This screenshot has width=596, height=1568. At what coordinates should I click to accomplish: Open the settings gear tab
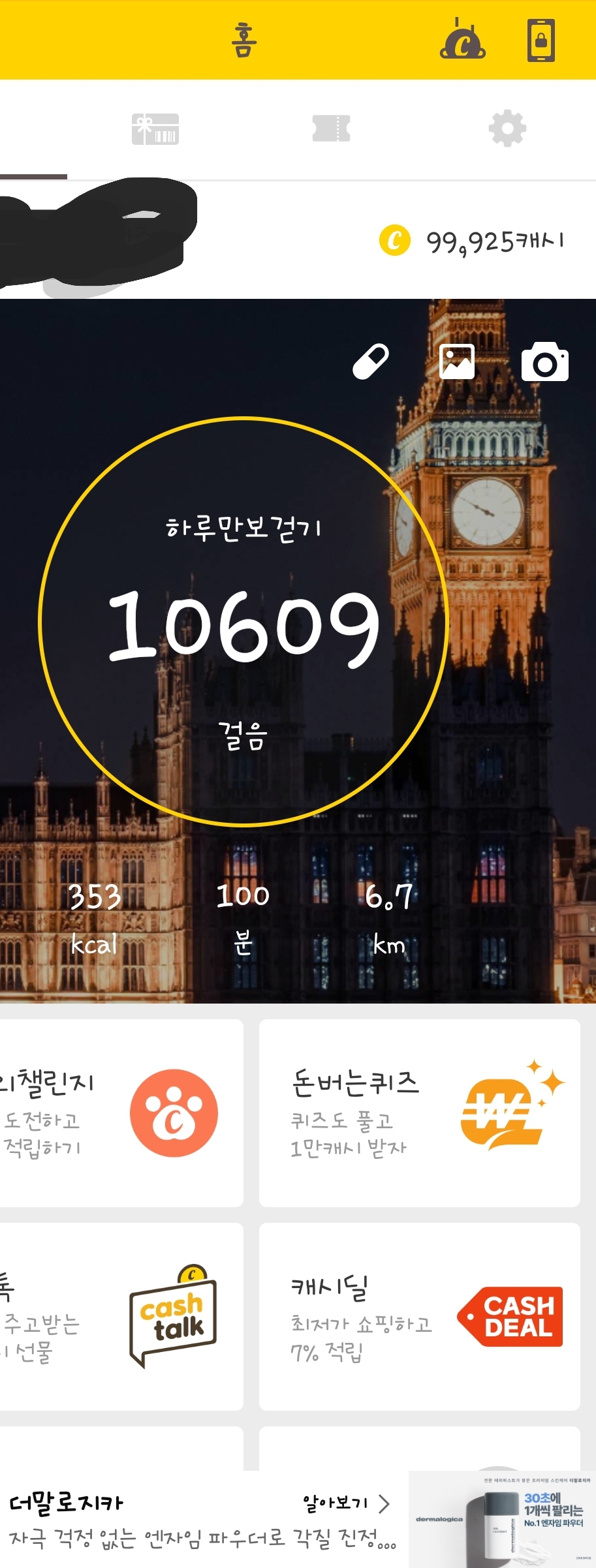(x=507, y=129)
